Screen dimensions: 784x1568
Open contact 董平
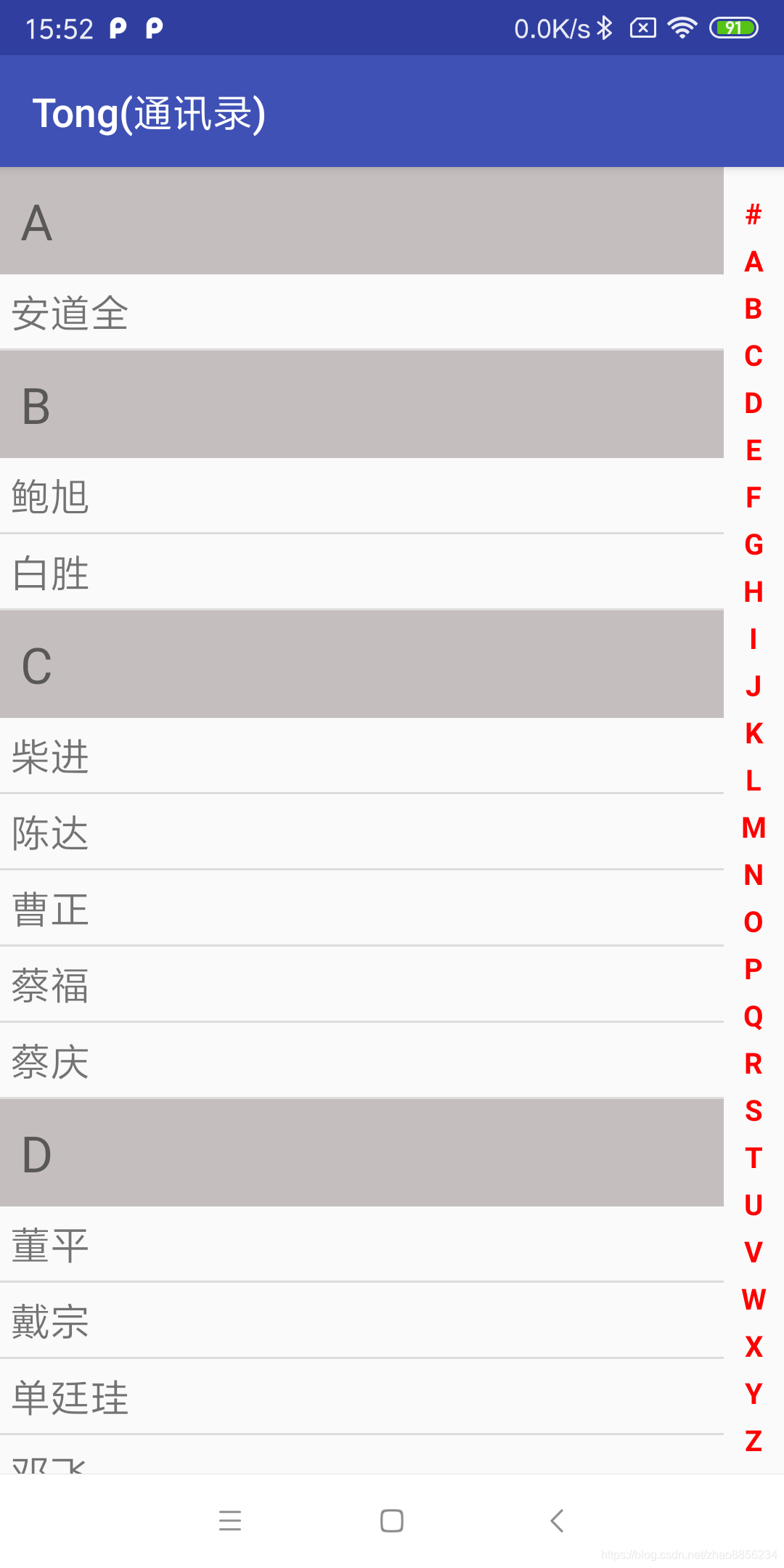click(362, 1244)
